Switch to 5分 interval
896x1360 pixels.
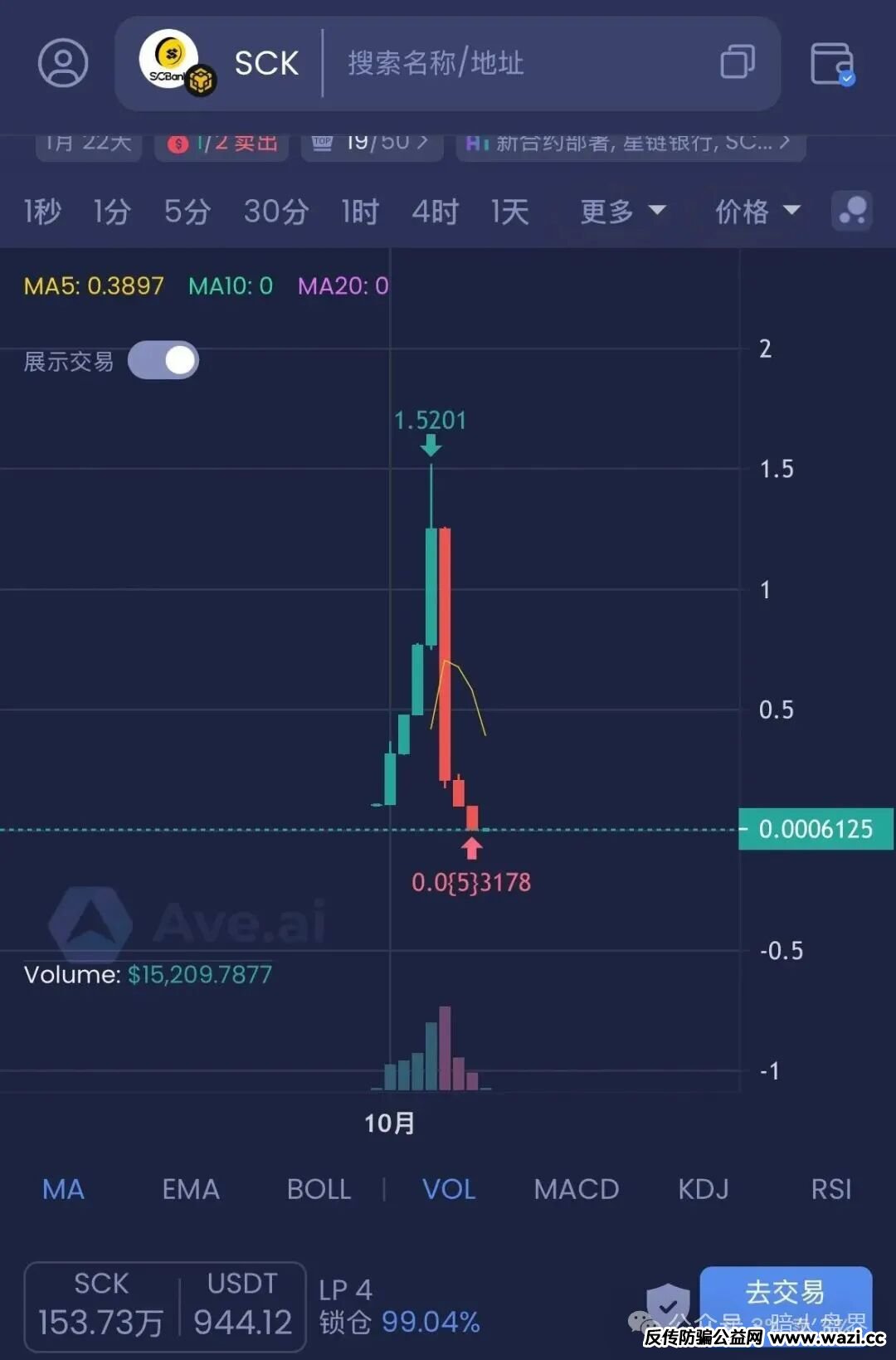[x=187, y=212]
